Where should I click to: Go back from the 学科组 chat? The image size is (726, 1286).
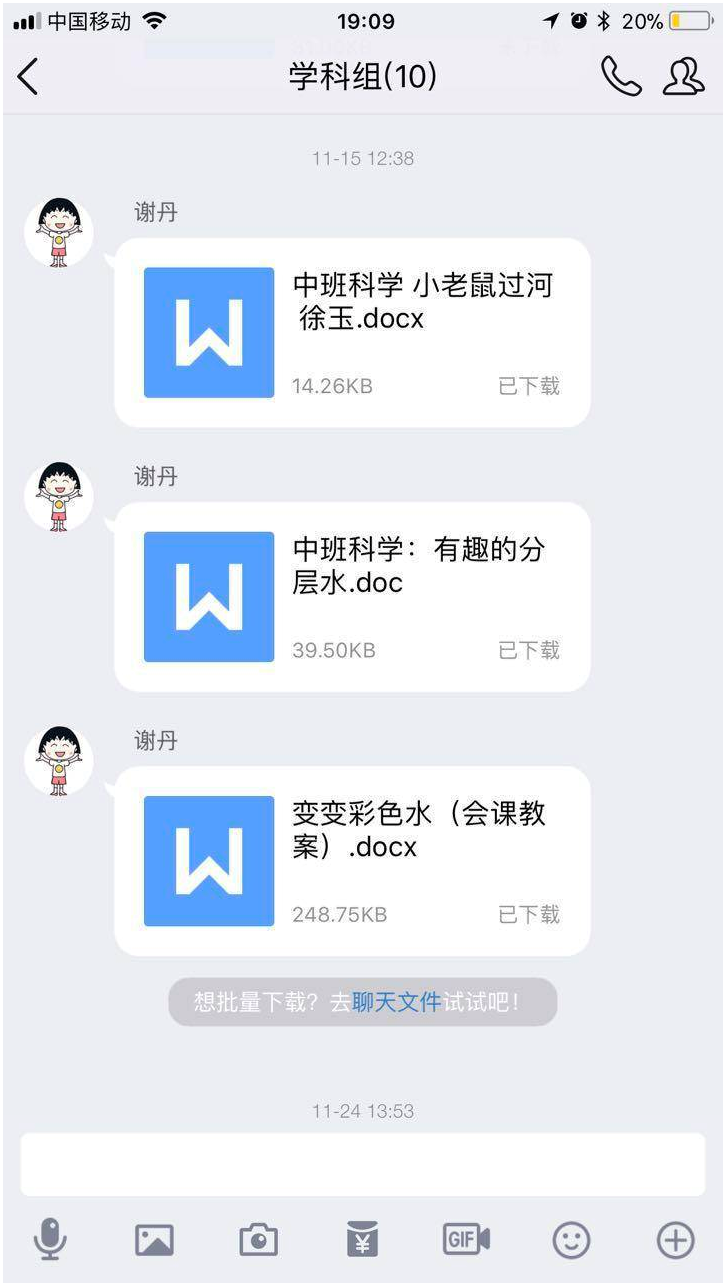[28, 77]
